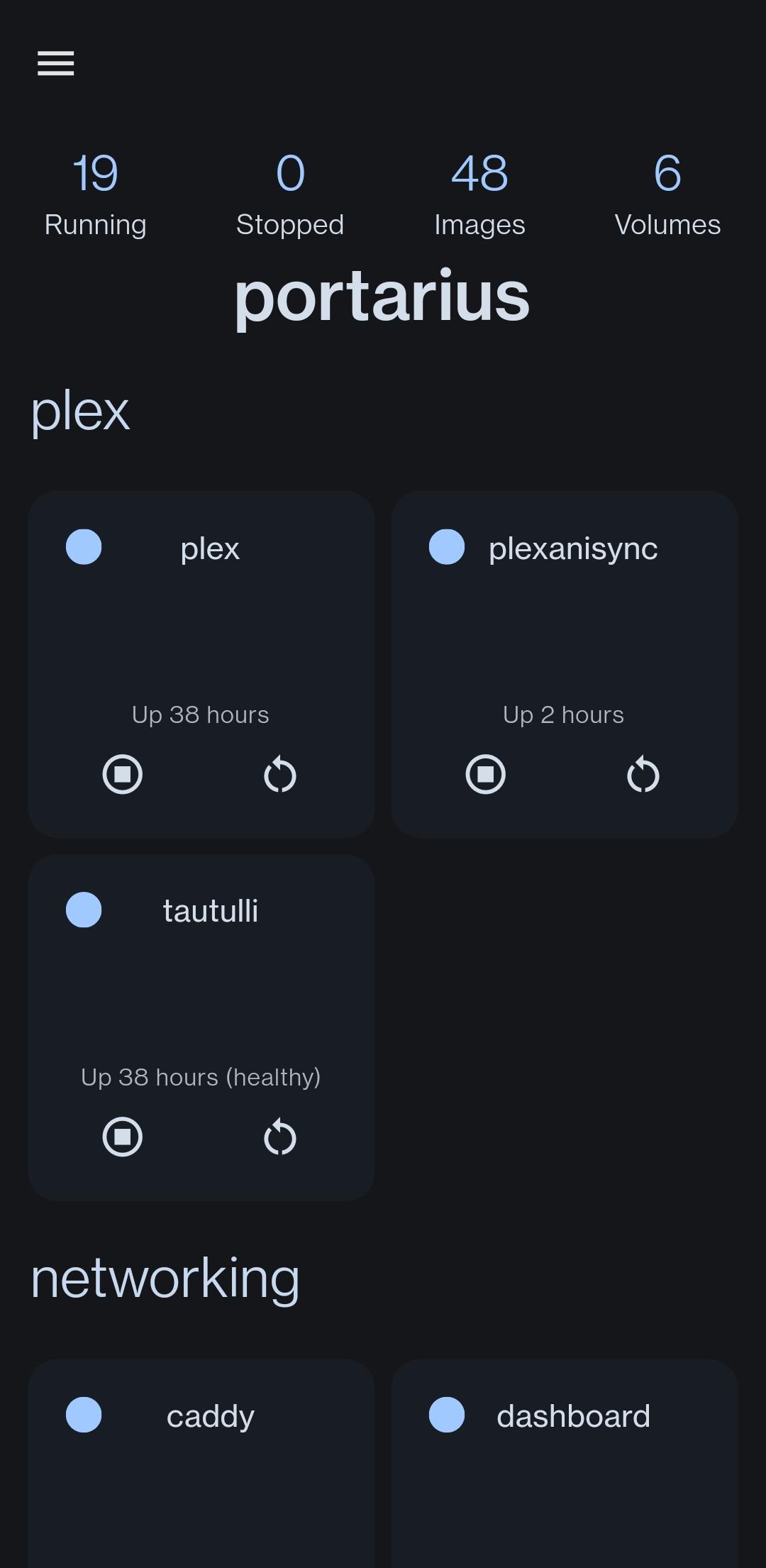Stop the tautulli container
This screenshot has height=1568, width=766.
123,1137
